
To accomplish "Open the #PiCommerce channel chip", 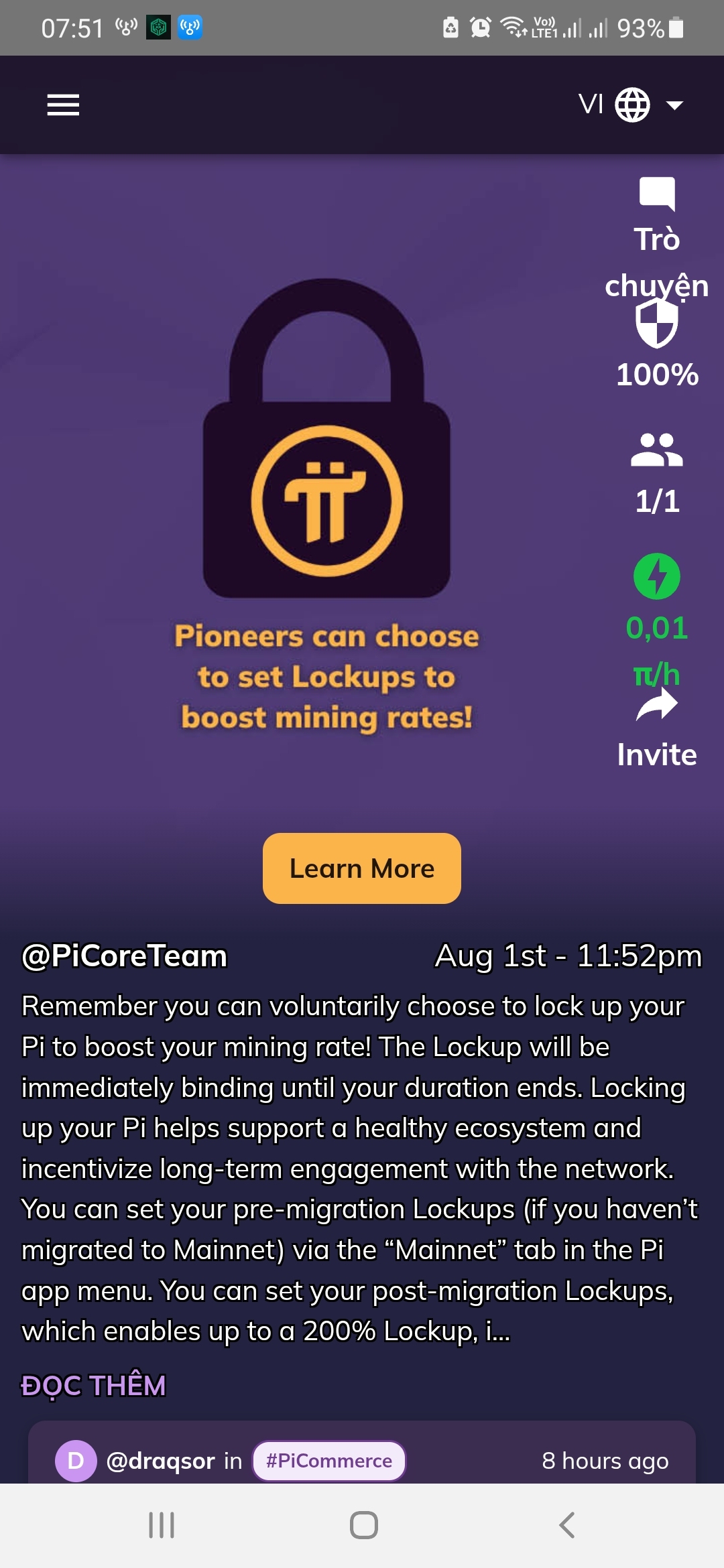I will point(328,1461).
